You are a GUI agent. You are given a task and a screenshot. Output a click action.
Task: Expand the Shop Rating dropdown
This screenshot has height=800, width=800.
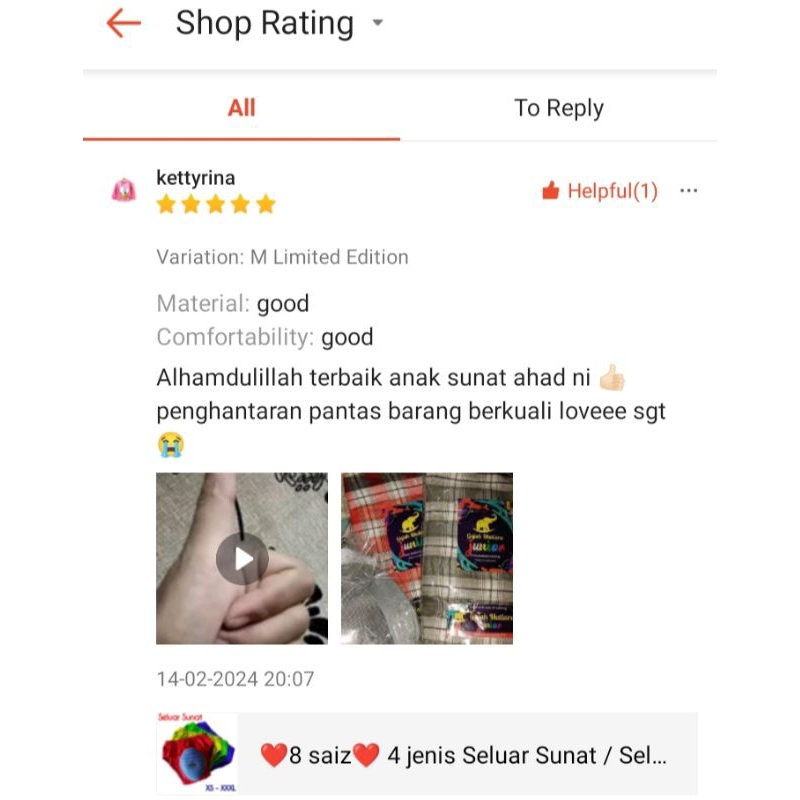[377, 23]
